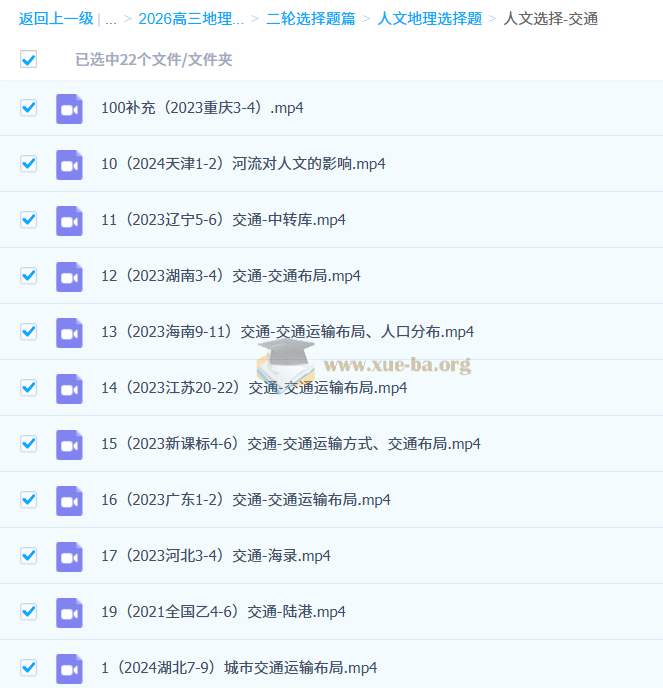Open video 10（2024天津1-2）河流对人文的影响
663x688 pixels.
[243, 164]
